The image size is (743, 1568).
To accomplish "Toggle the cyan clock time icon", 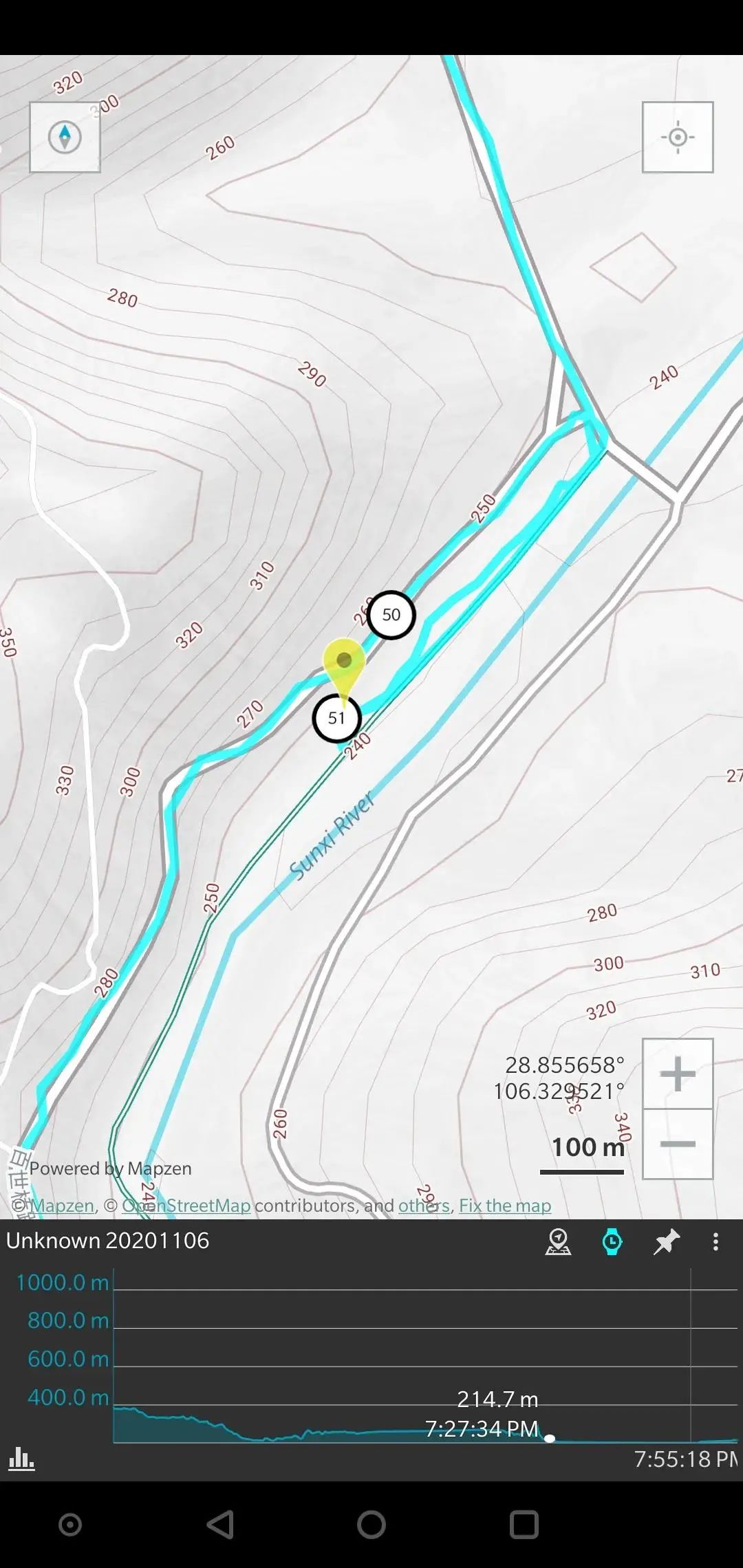I will [x=612, y=1241].
